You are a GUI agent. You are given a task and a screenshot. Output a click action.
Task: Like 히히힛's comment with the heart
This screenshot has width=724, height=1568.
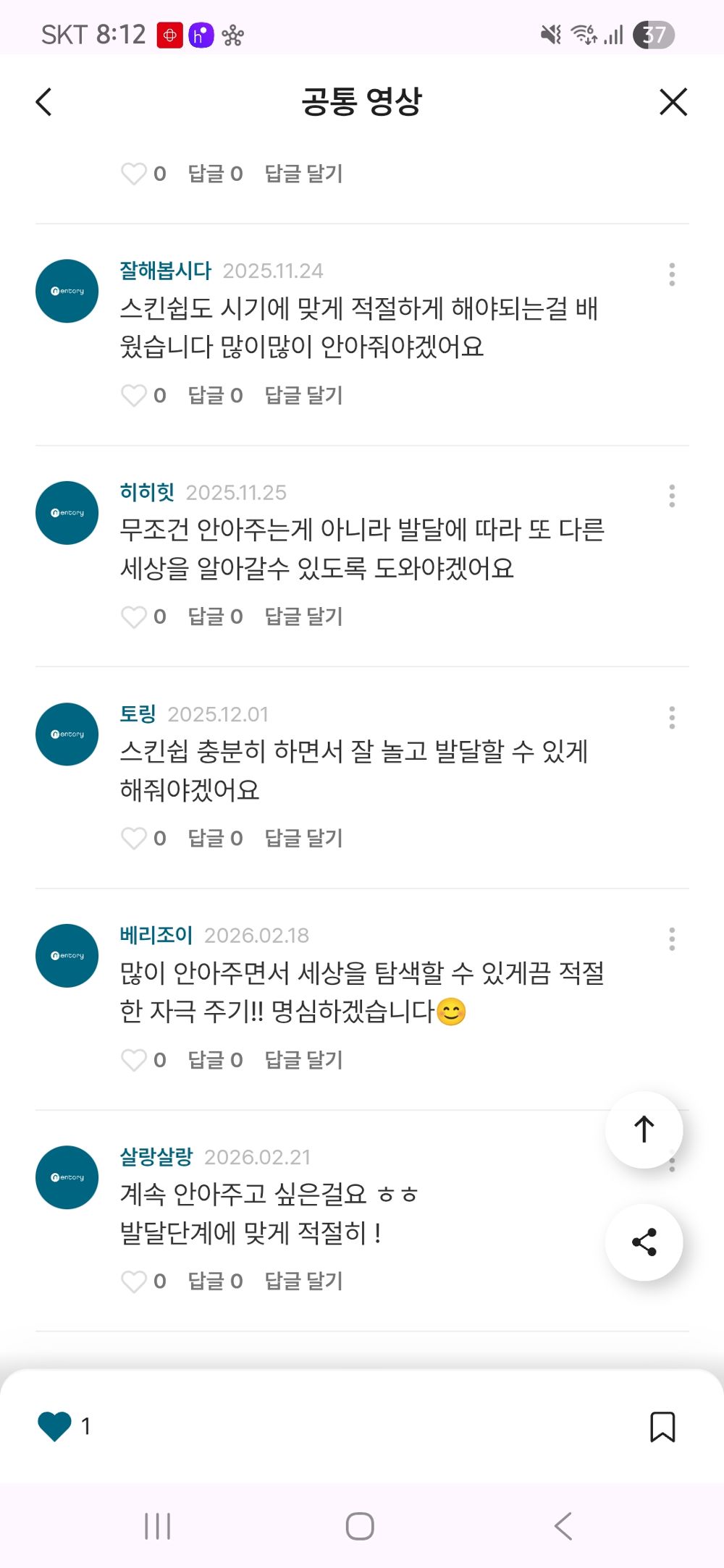tap(135, 616)
